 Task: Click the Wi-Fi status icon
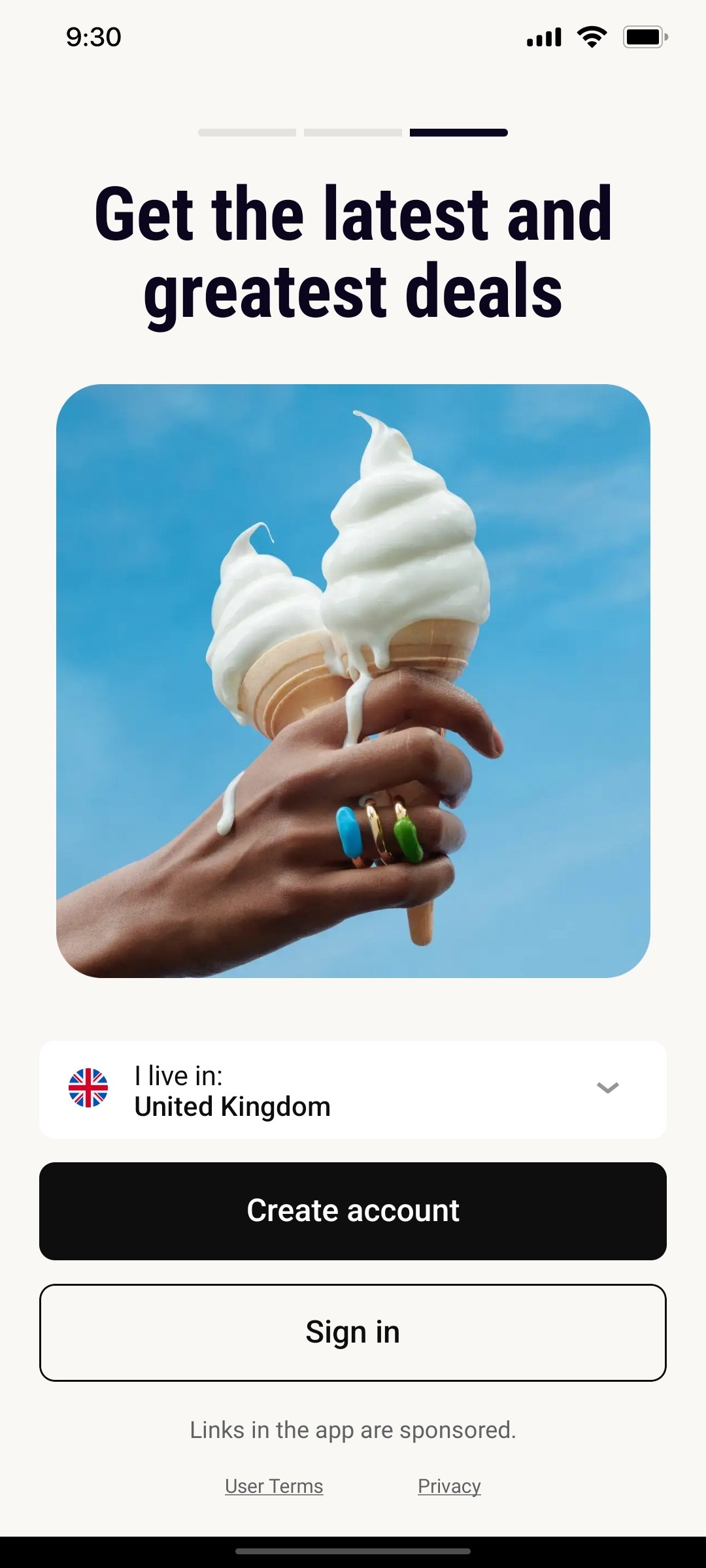pyautogui.click(x=590, y=37)
